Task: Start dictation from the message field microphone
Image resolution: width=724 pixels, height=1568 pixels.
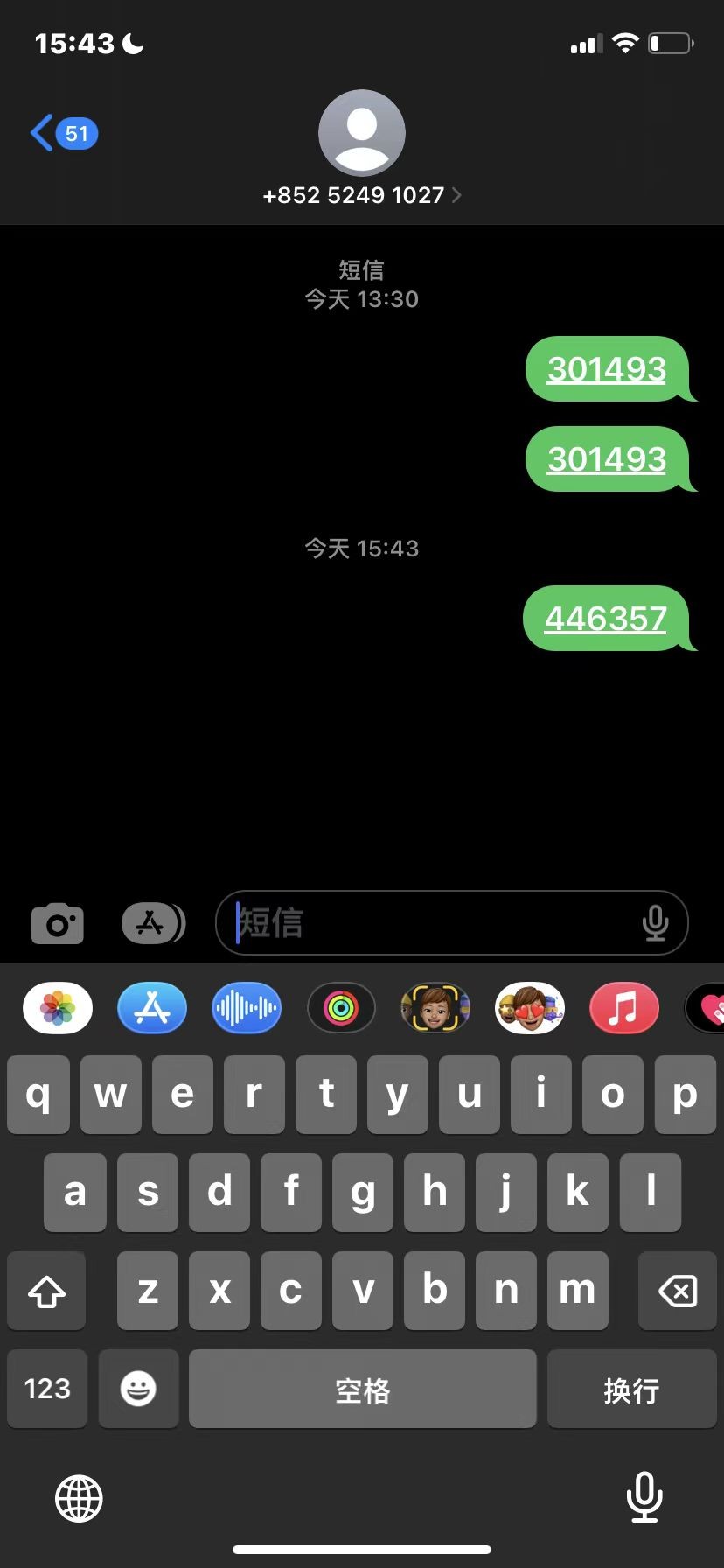Action: click(x=655, y=923)
